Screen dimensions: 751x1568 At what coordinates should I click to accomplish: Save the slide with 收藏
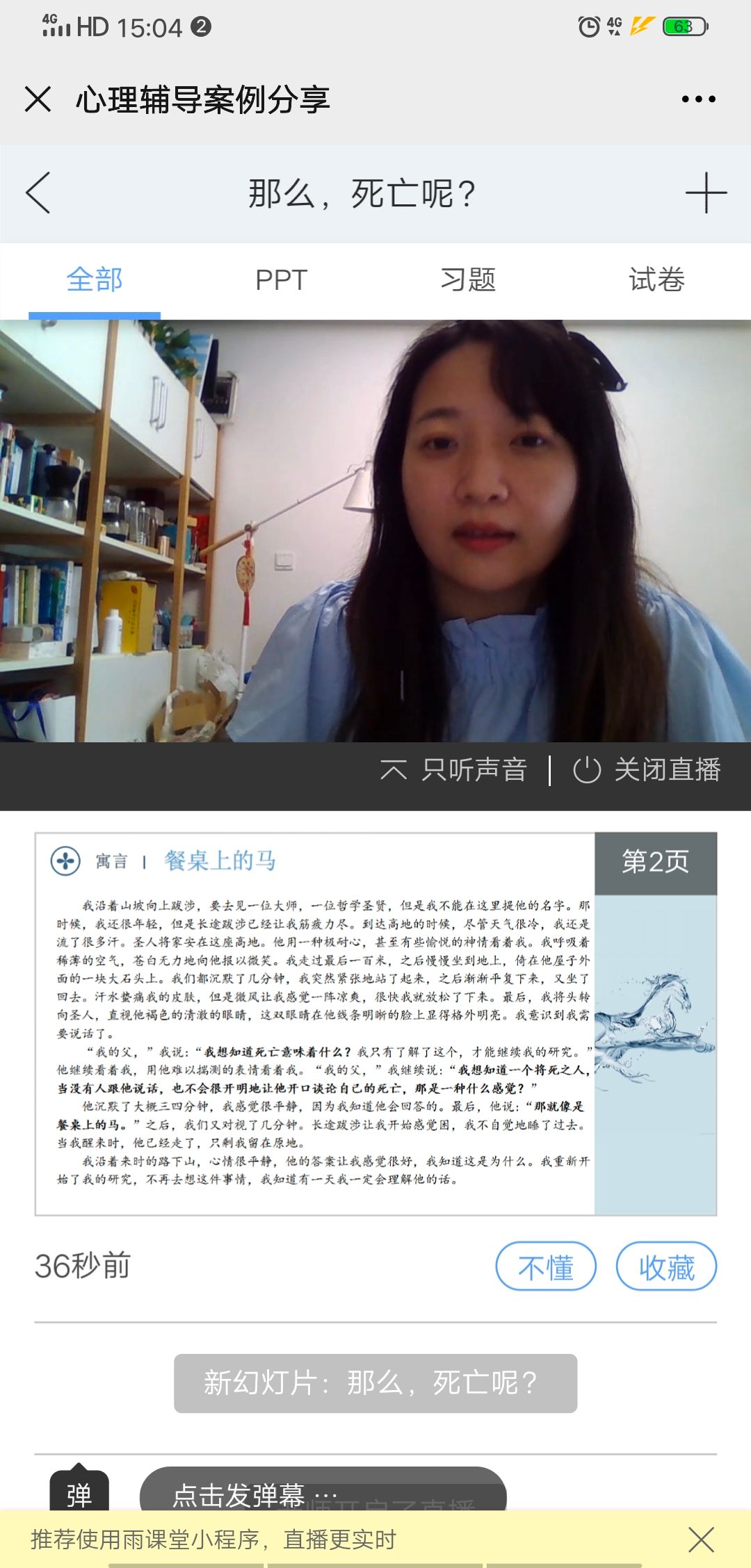(666, 1266)
